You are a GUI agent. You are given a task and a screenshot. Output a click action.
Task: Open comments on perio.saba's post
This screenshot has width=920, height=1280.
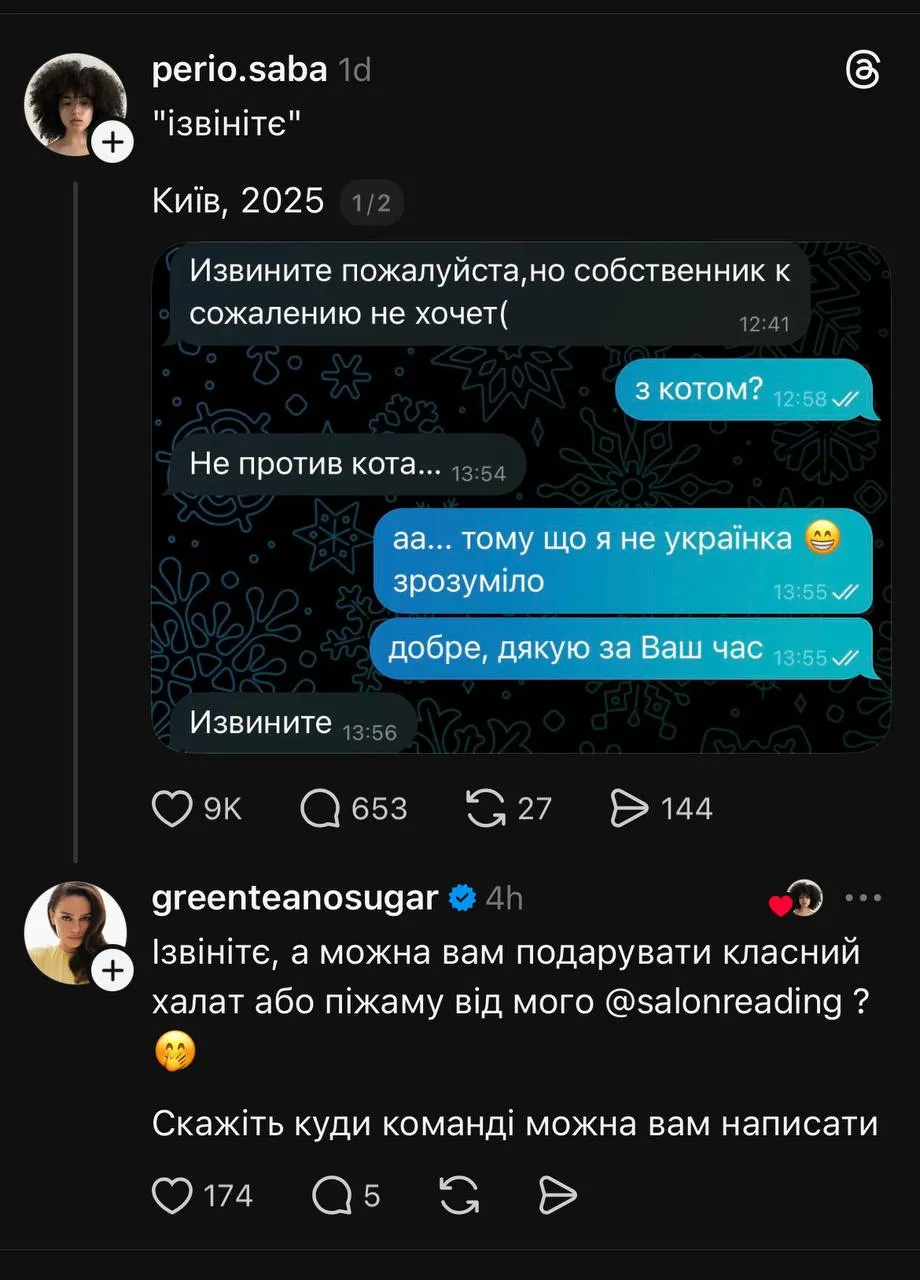tap(320, 808)
